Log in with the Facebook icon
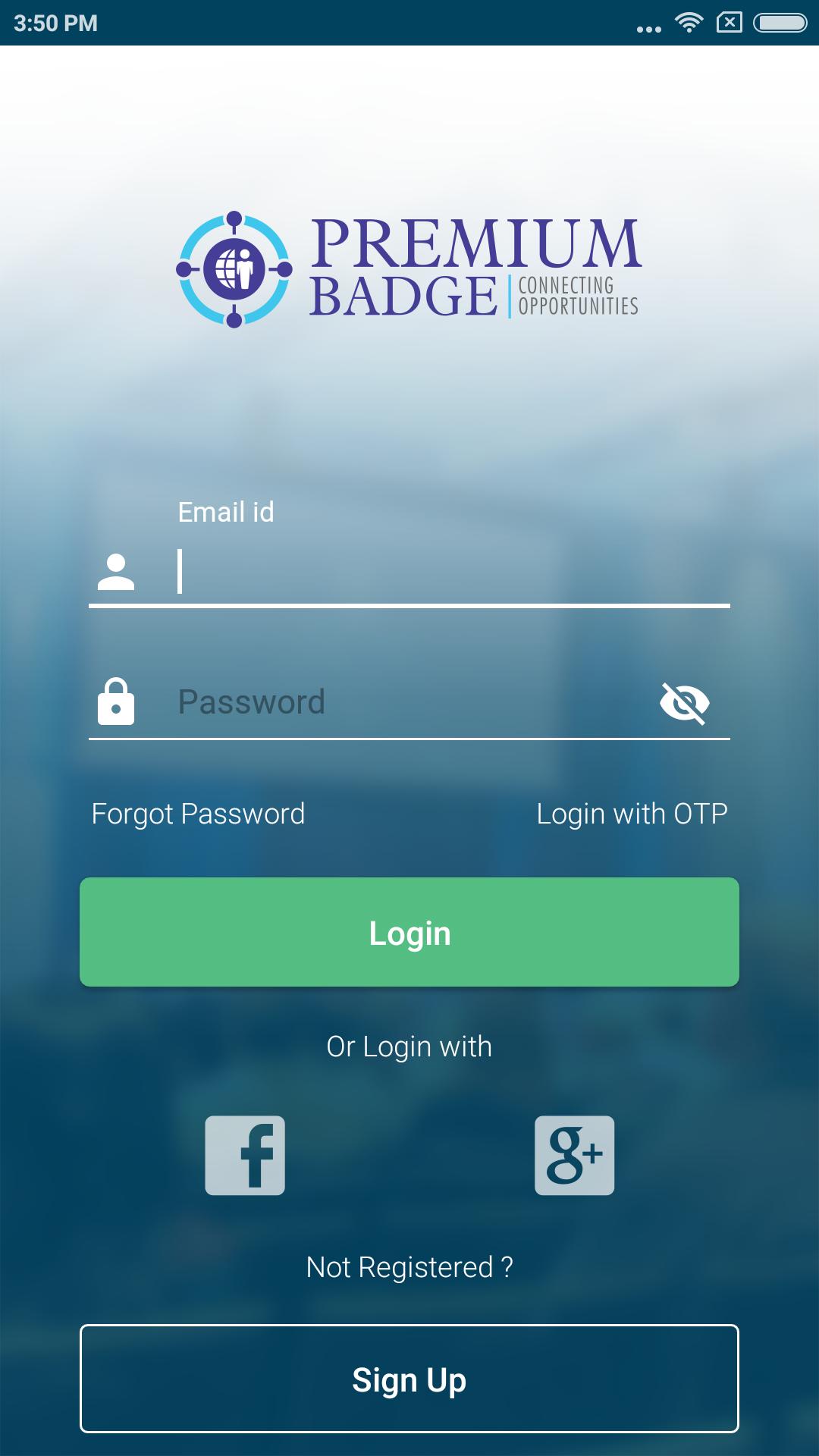The height and width of the screenshot is (1456, 819). tap(244, 1155)
